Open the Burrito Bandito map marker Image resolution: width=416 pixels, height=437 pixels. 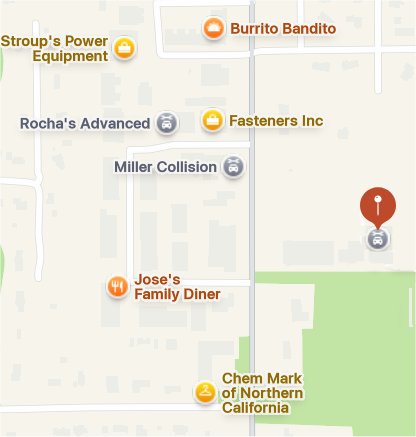point(213,28)
